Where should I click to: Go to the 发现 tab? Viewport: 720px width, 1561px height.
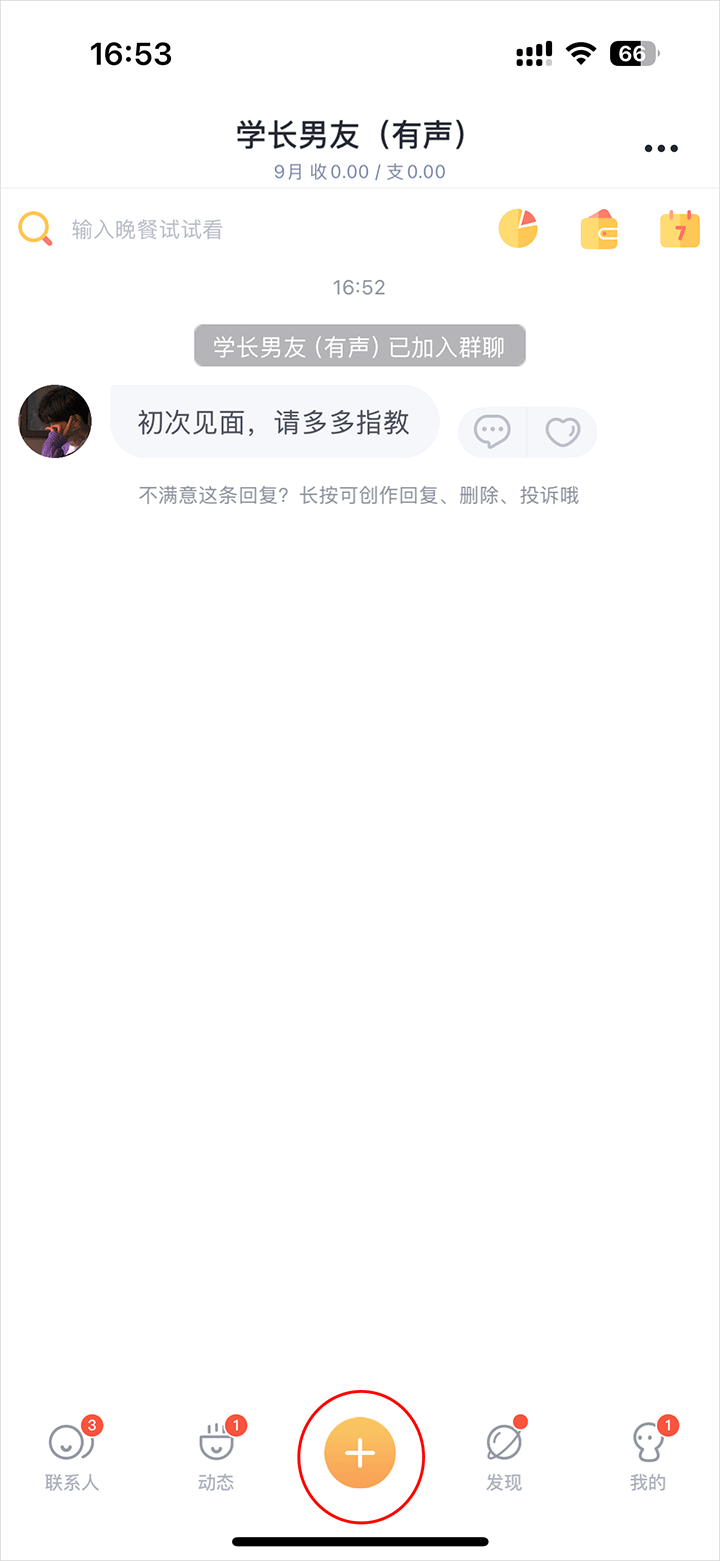click(504, 1455)
